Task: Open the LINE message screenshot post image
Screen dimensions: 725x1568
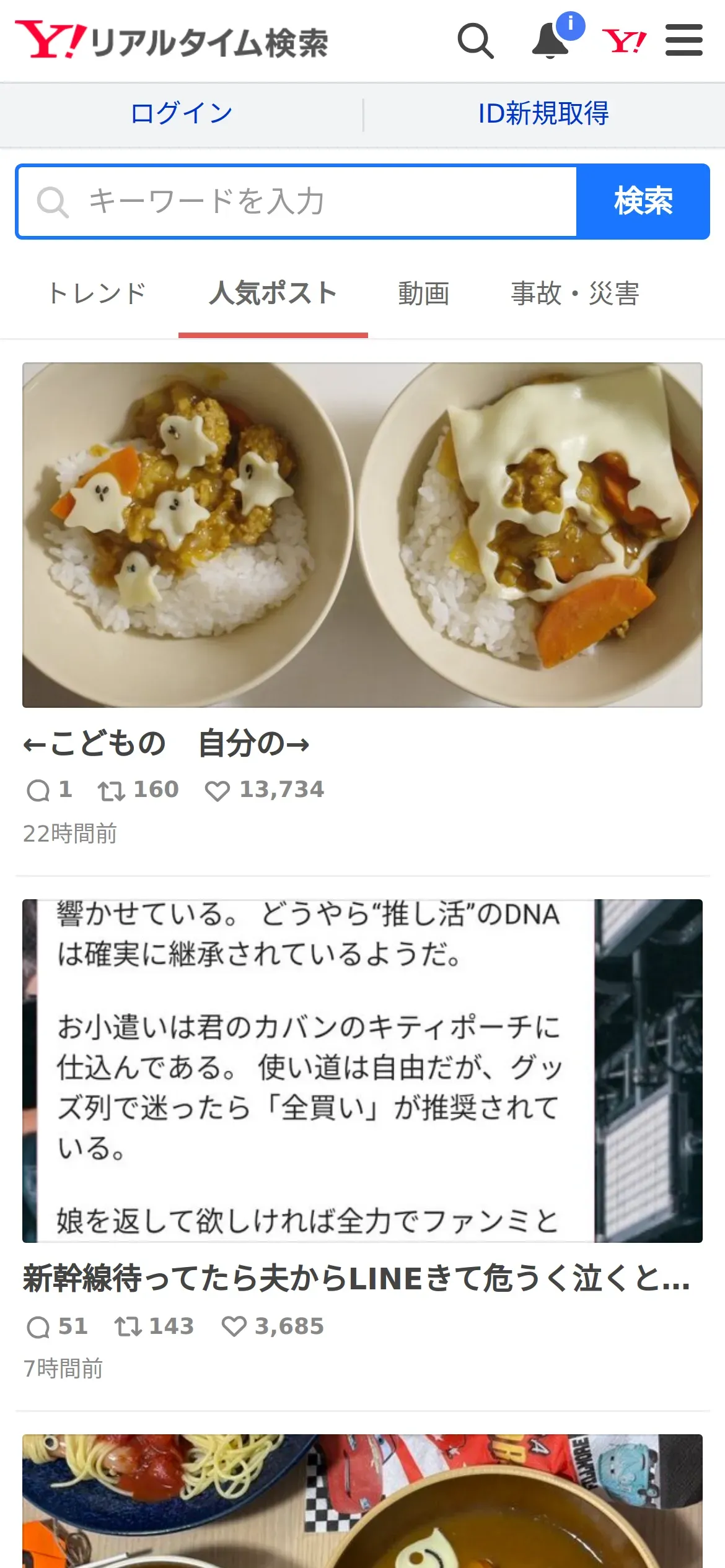Action: [x=362, y=1071]
